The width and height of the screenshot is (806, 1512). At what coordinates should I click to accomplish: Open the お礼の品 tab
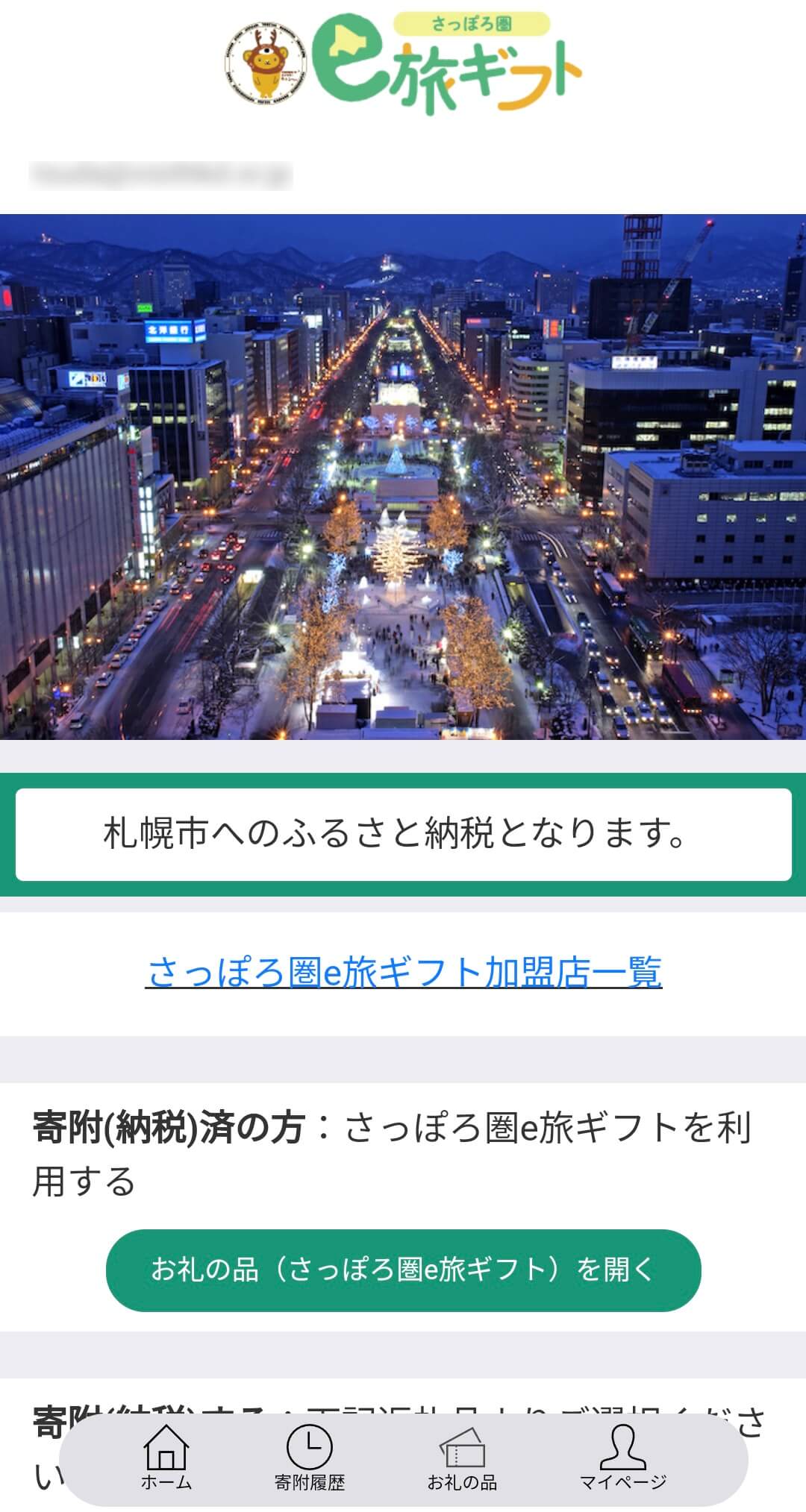[x=462, y=1458]
